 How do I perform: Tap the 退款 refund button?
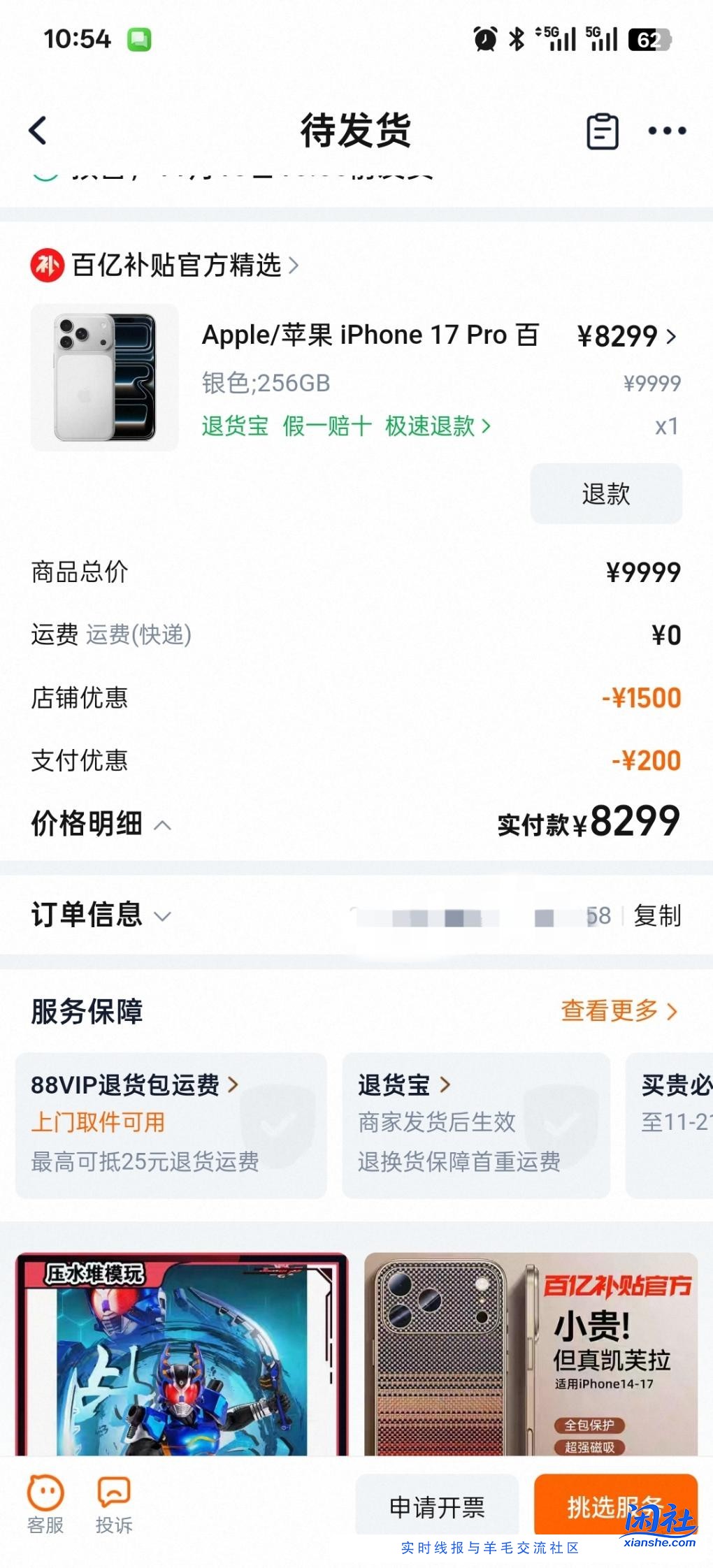pyautogui.click(x=605, y=494)
